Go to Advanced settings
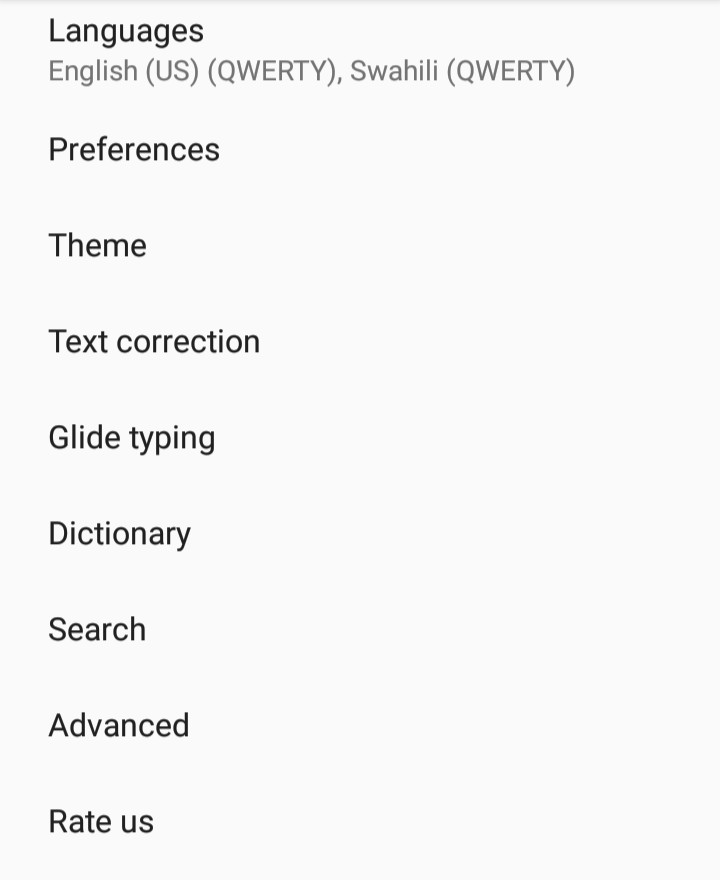 pyautogui.click(x=119, y=726)
